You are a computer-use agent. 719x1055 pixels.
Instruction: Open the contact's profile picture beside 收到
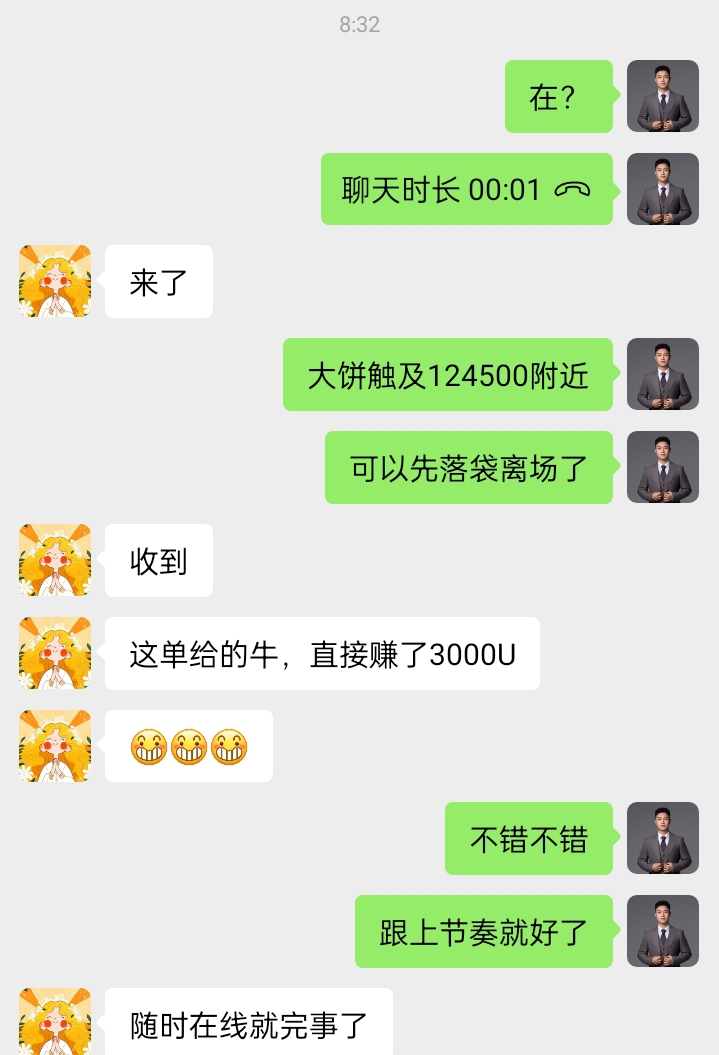[55, 560]
